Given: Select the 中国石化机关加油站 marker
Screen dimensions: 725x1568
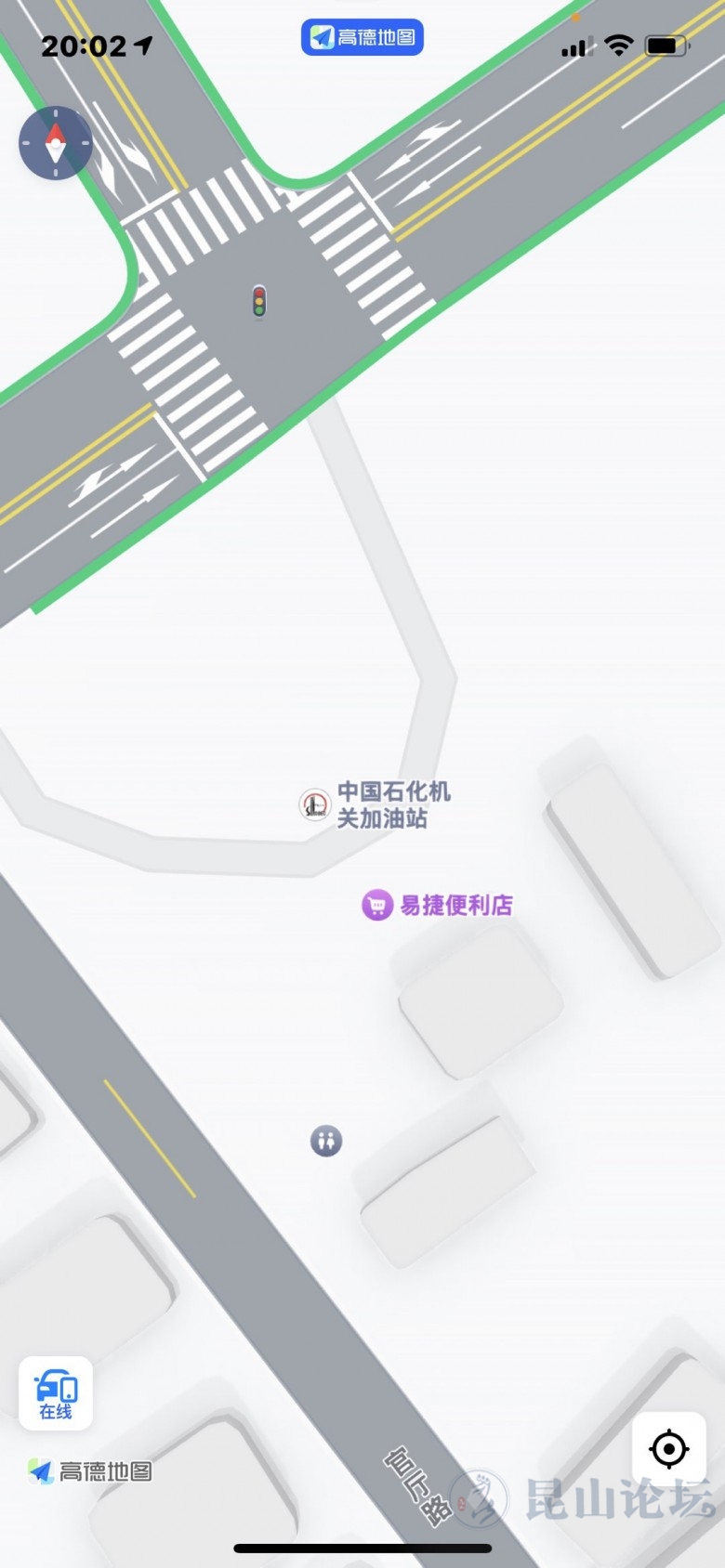Looking at the screenshot, I should [315, 804].
